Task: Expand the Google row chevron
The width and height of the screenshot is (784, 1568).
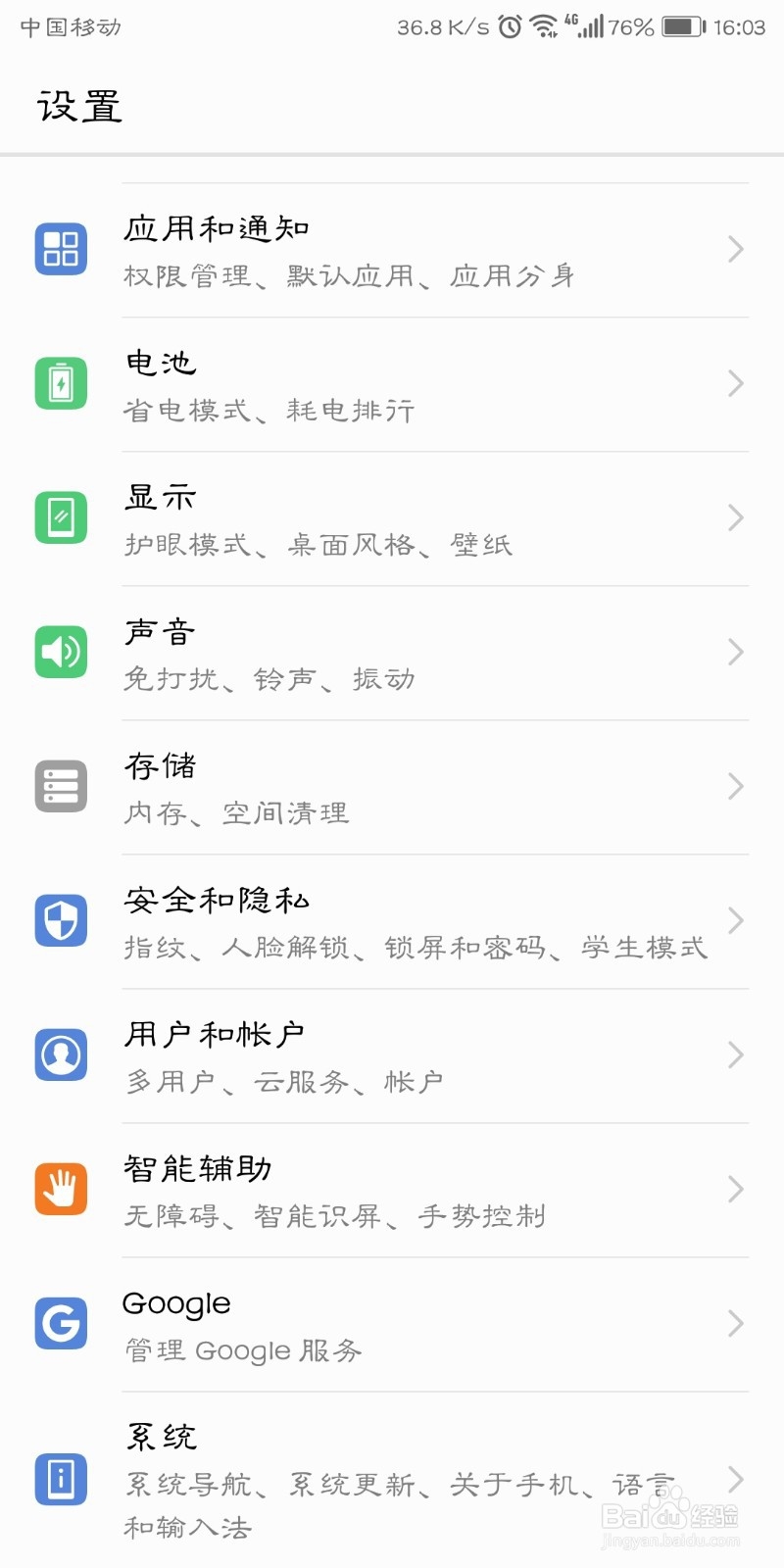Action: (736, 1324)
